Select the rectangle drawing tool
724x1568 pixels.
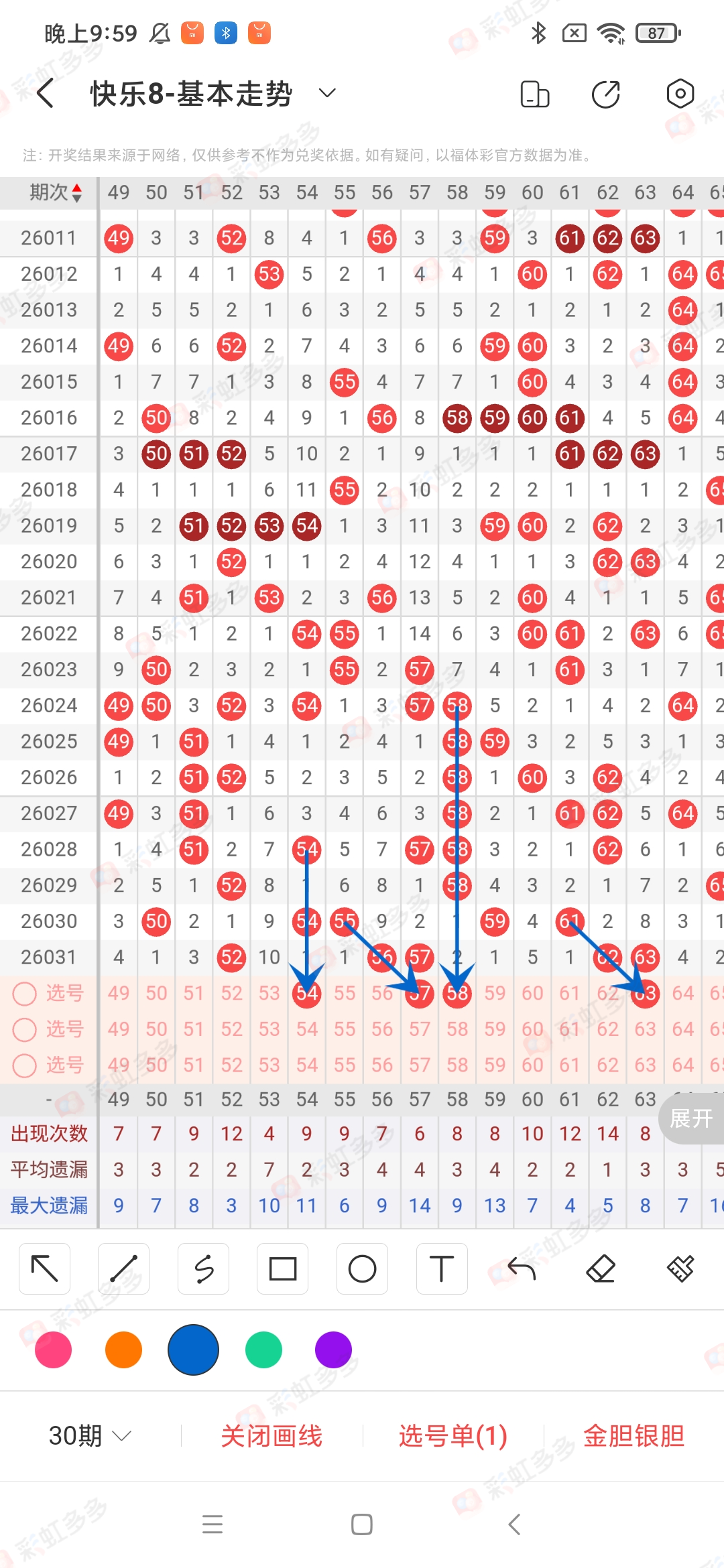pyautogui.click(x=282, y=1268)
